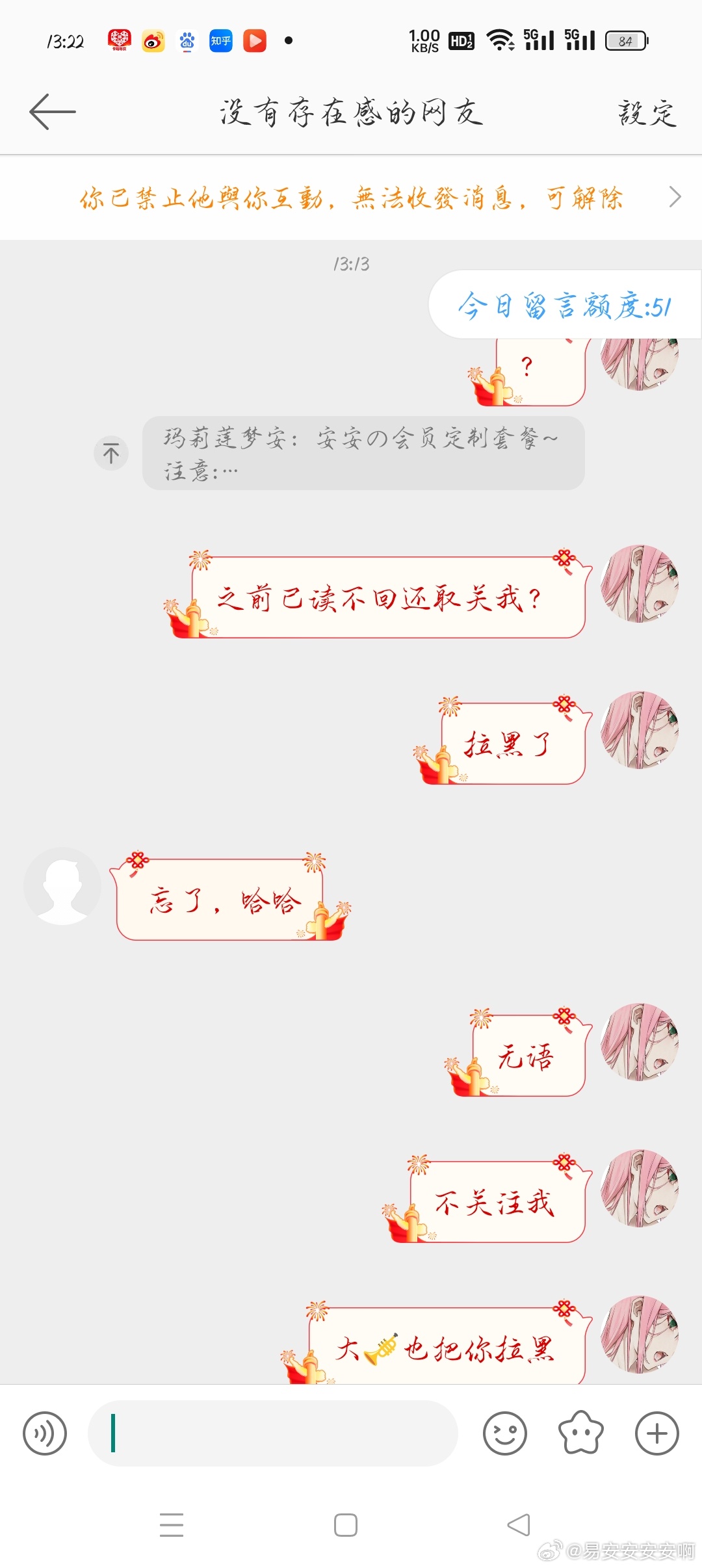Tap the pin-to-top arrow icon
Screen dimensions: 702x1568
coord(111,453)
